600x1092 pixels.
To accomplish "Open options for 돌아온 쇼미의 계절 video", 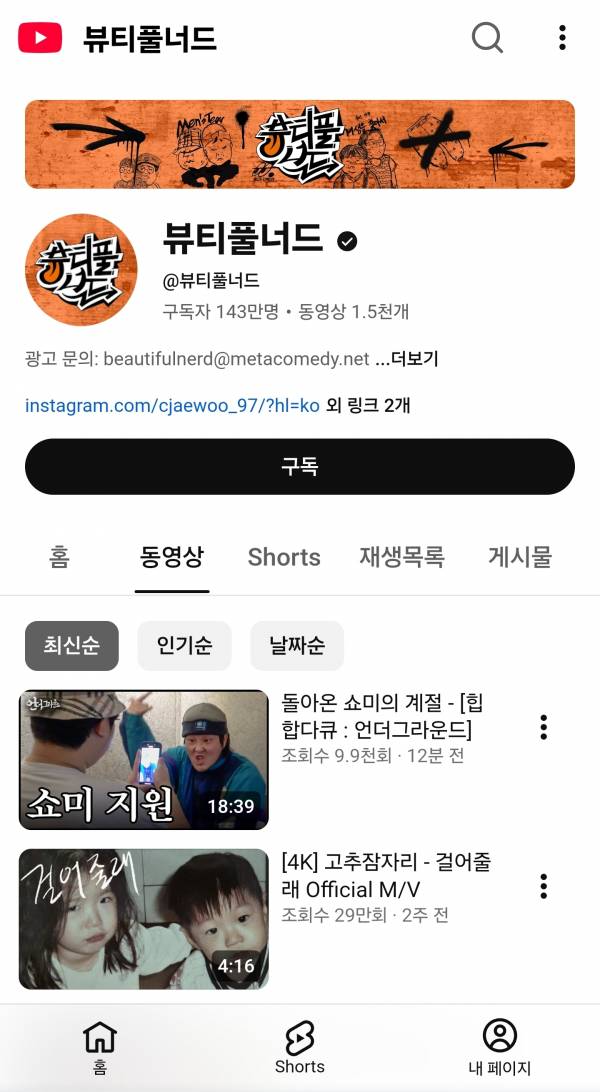I will tap(543, 727).
